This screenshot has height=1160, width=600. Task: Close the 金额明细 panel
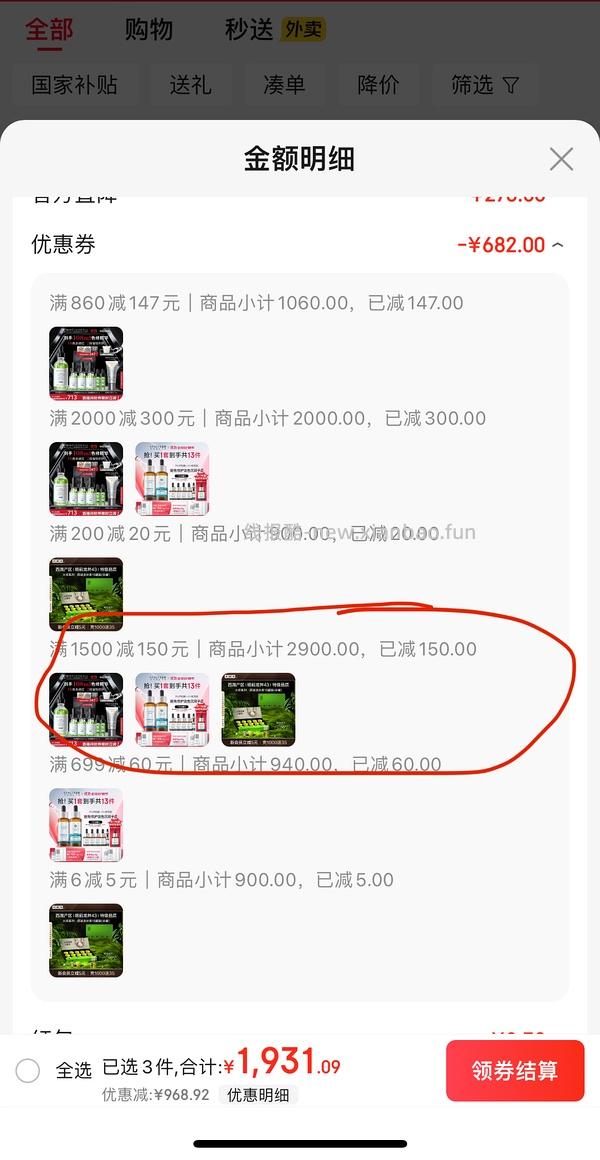[561, 159]
